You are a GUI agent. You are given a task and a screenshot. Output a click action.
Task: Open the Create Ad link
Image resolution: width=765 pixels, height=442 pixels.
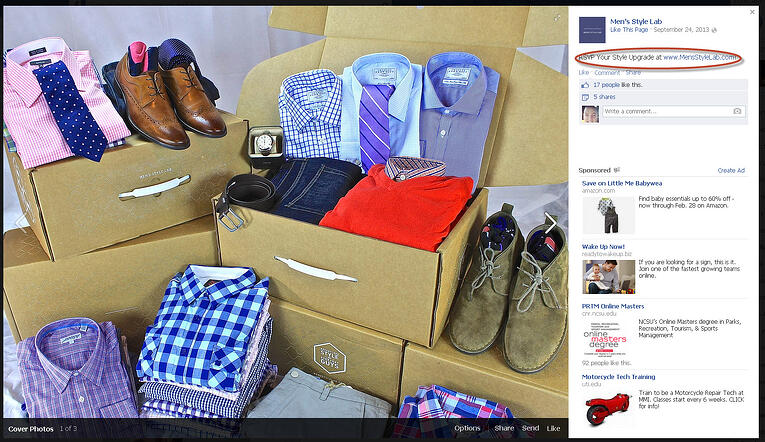pyautogui.click(x=730, y=170)
